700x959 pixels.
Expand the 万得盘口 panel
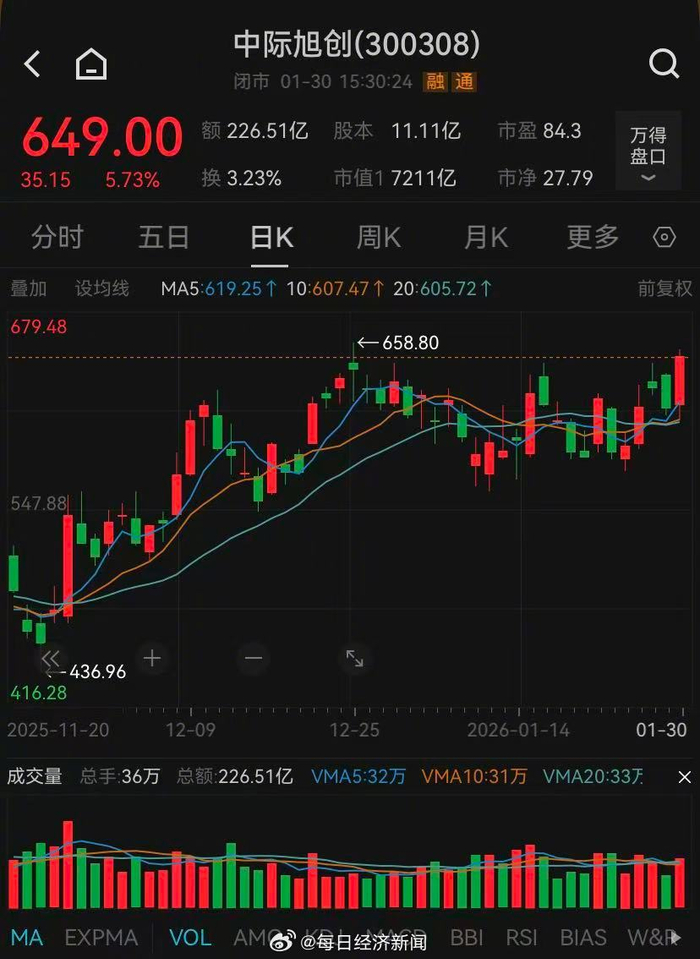(x=648, y=151)
